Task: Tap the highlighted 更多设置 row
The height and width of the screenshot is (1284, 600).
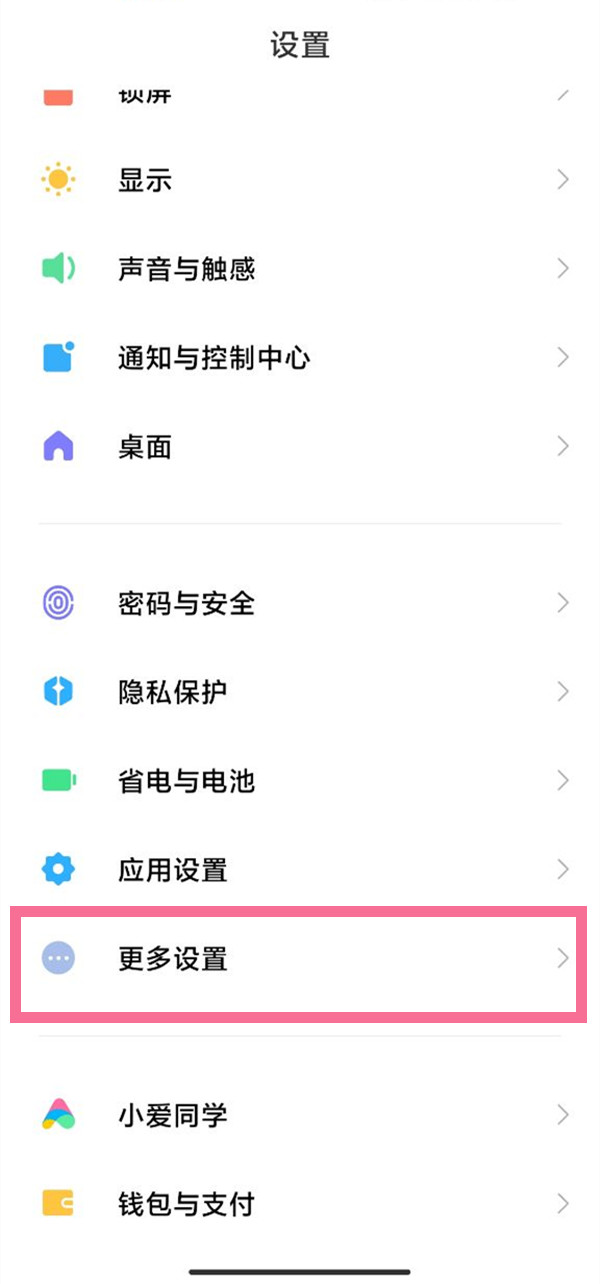Action: click(x=298, y=959)
